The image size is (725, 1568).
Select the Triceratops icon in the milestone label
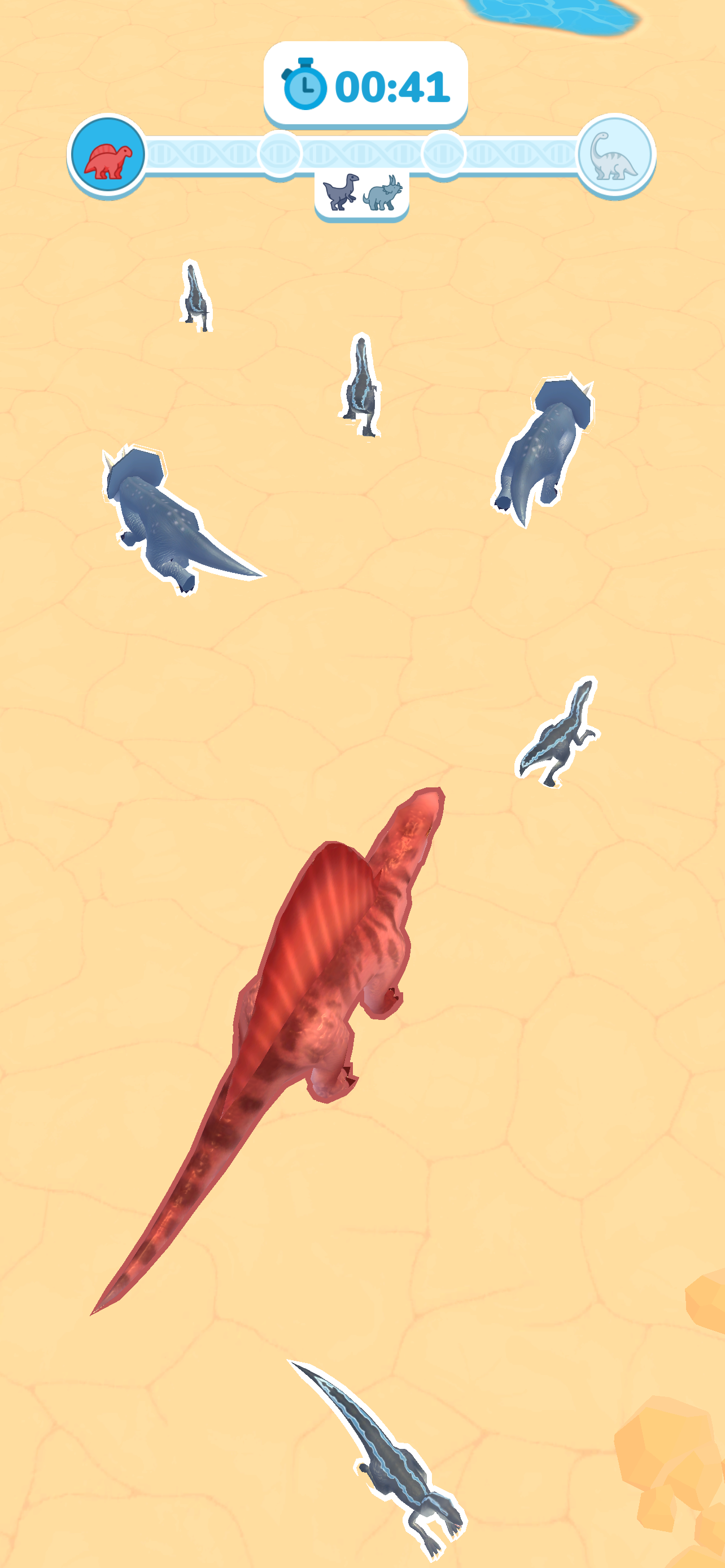tap(383, 194)
